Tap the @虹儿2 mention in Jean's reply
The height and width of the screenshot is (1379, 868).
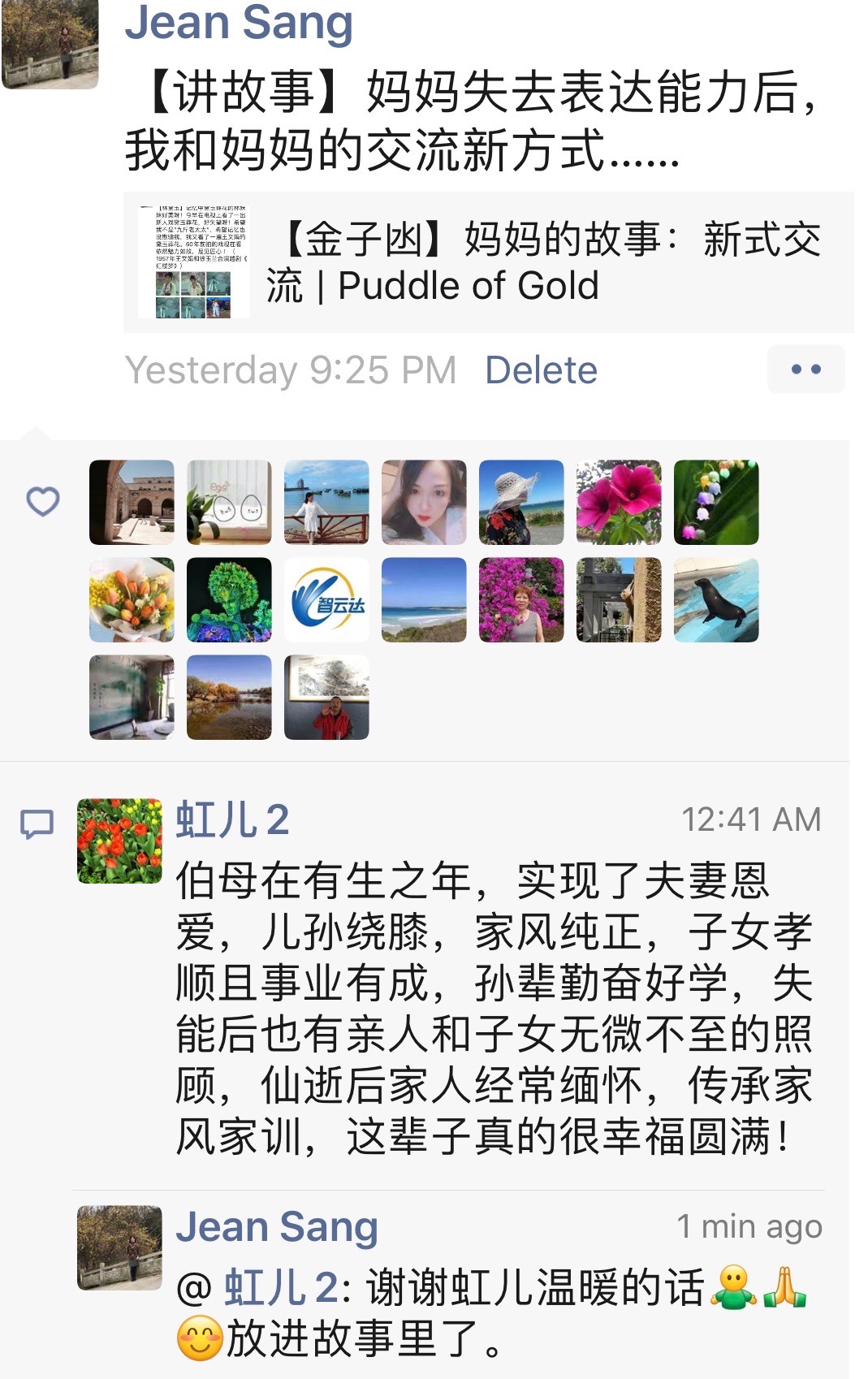[x=280, y=1287]
